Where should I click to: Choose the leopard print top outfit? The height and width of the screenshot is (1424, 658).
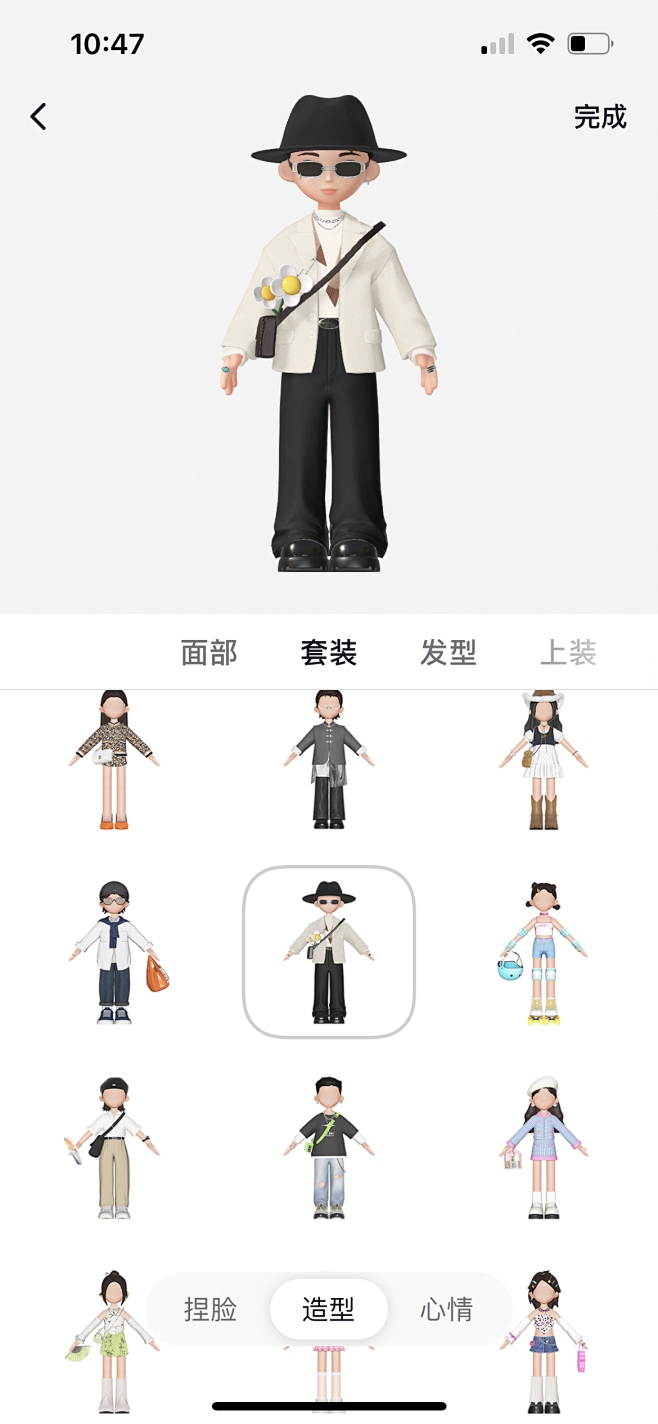tap(115, 760)
